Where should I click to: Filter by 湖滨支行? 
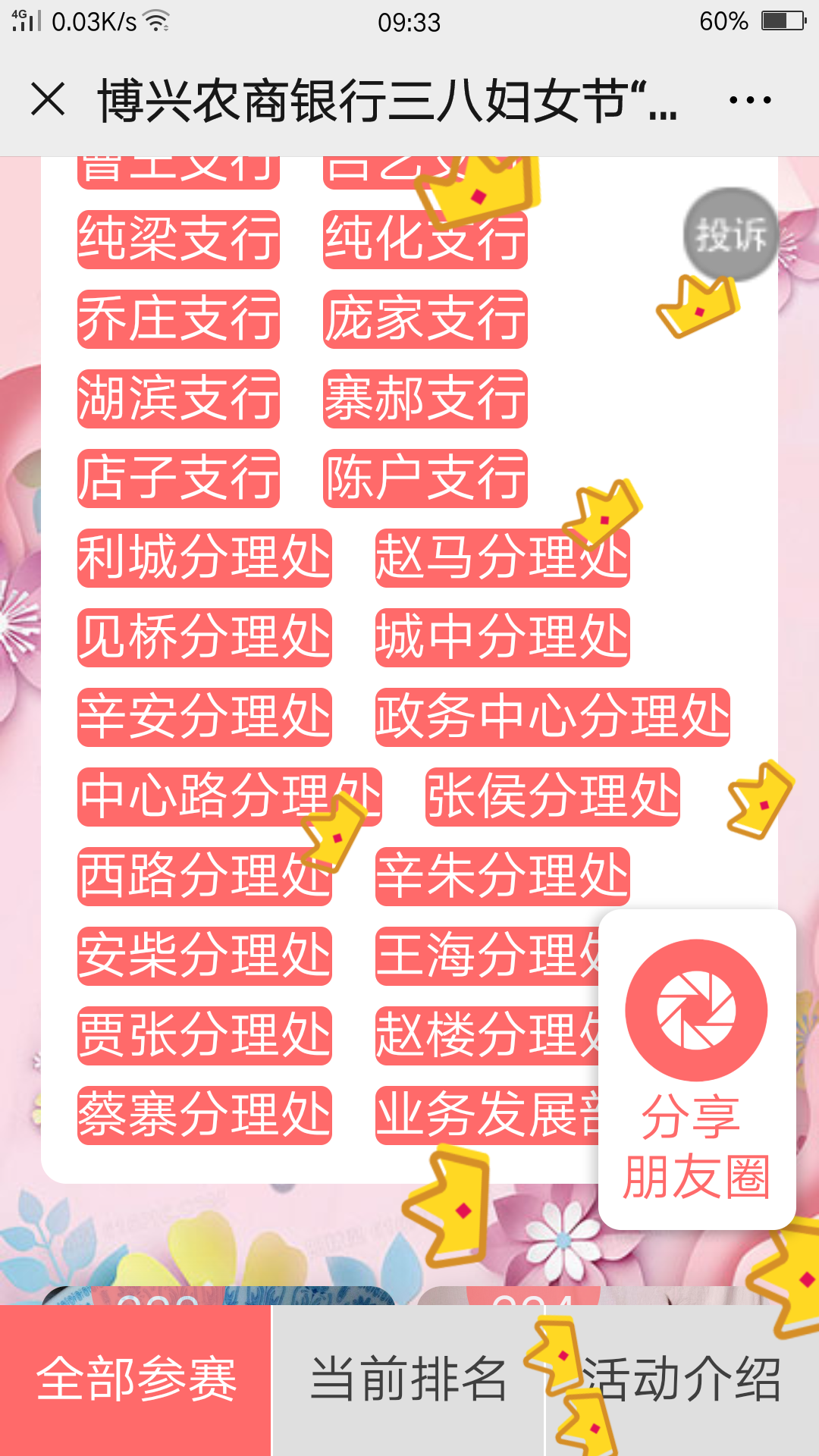coord(178,398)
